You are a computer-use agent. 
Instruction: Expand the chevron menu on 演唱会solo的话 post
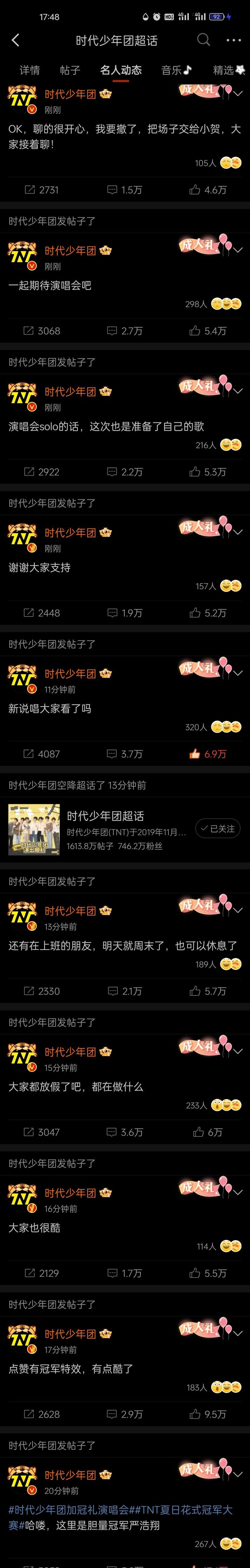point(238,391)
